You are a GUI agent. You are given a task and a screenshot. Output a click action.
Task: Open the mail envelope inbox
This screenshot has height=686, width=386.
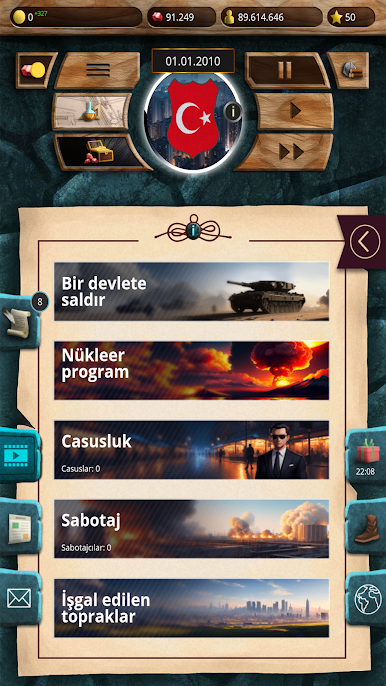pos(19,598)
